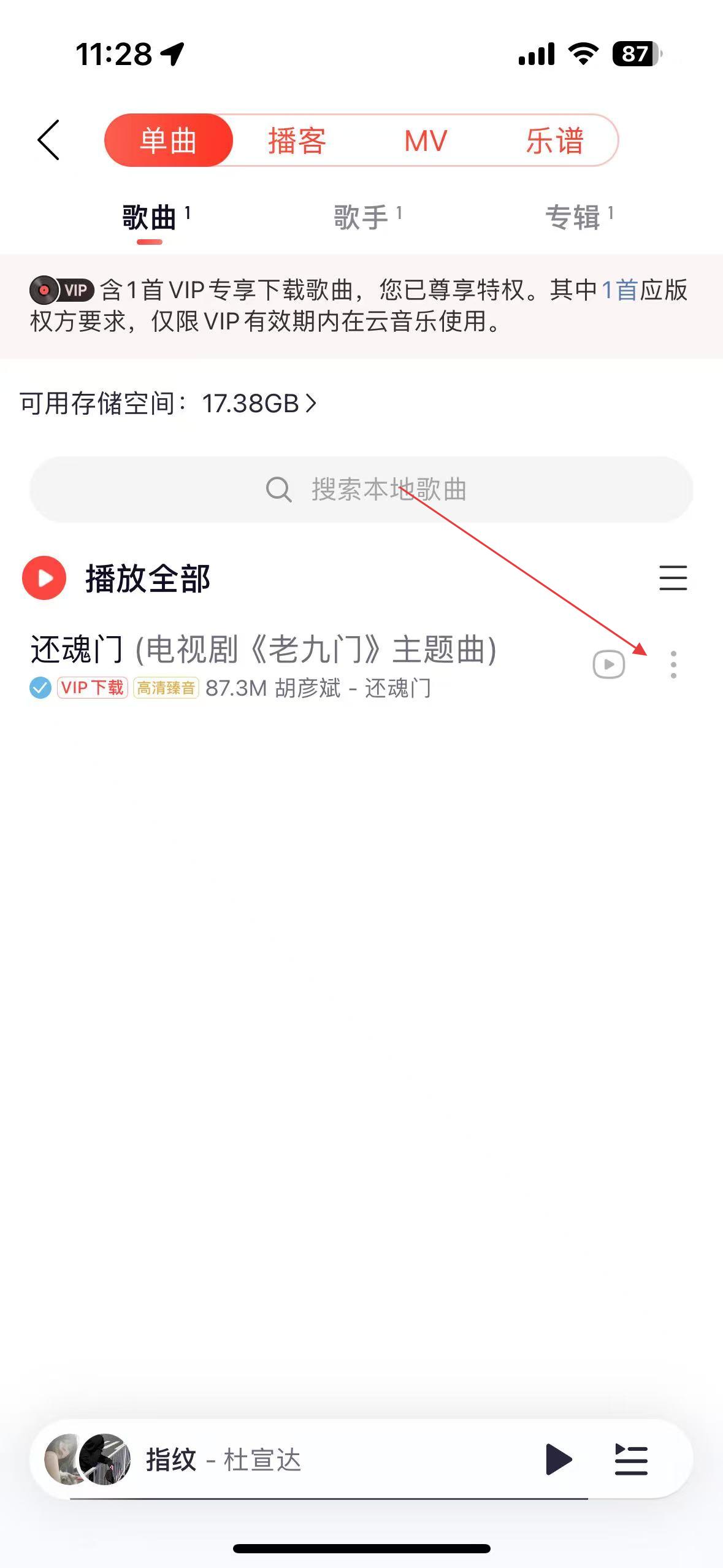
Task: Open the 专辑 tab
Action: coord(578,218)
